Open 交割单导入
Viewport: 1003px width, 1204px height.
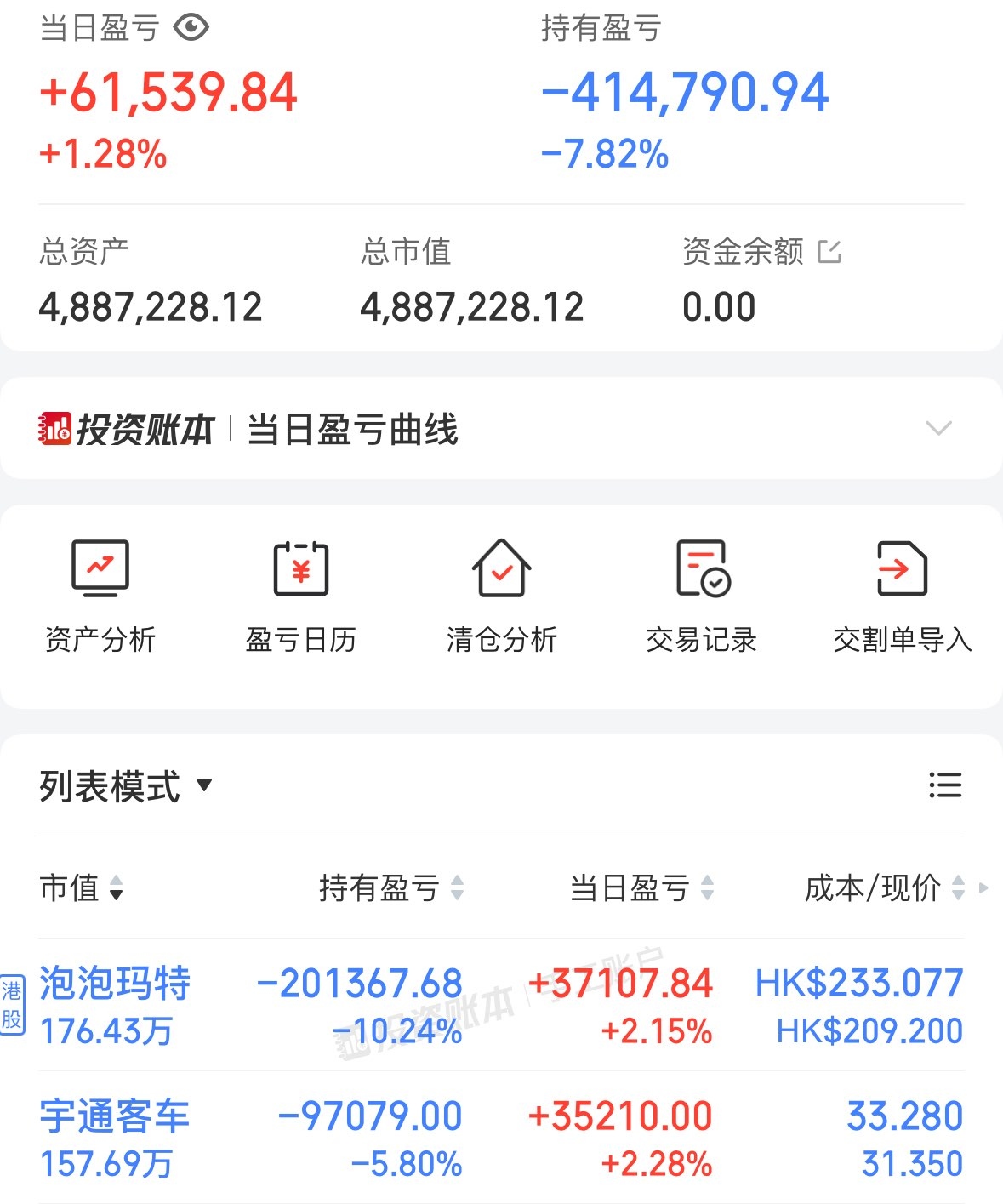click(903, 596)
